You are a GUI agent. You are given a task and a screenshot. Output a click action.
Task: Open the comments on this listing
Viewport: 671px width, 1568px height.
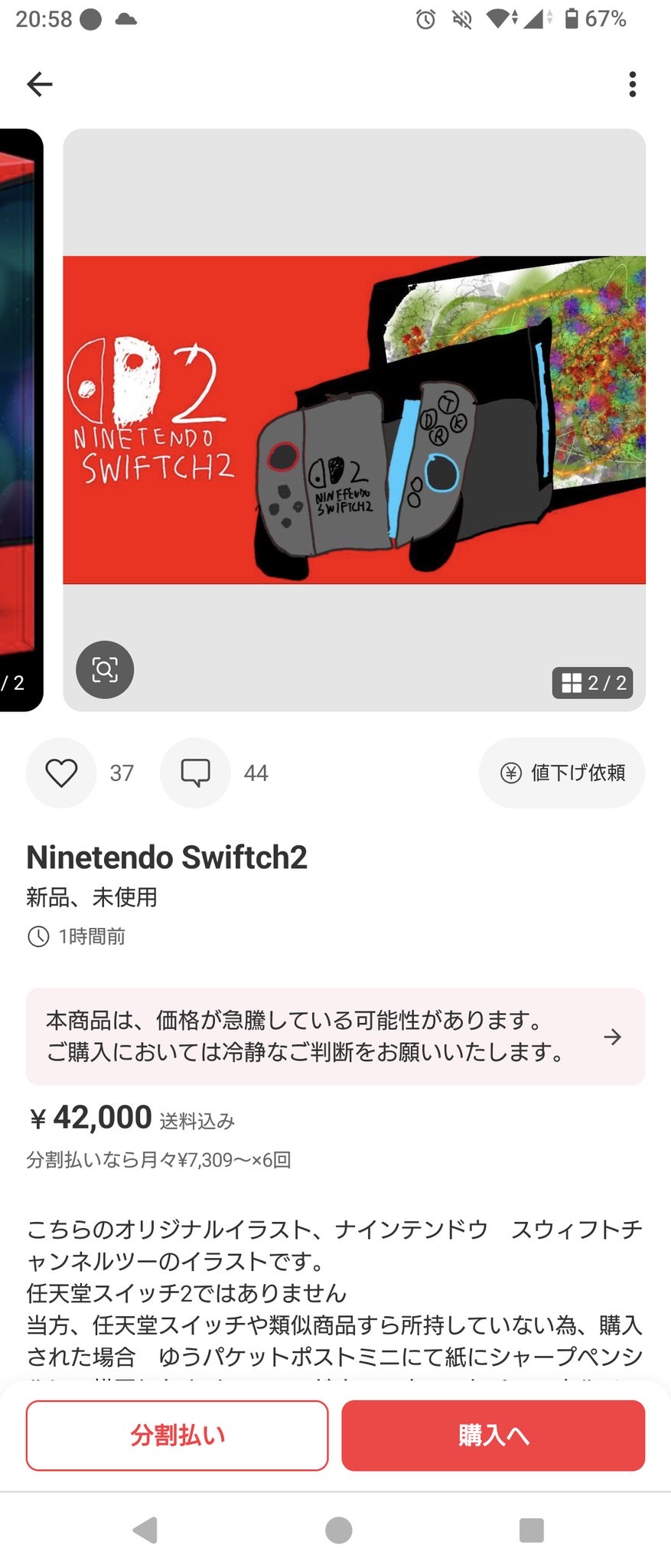point(195,773)
